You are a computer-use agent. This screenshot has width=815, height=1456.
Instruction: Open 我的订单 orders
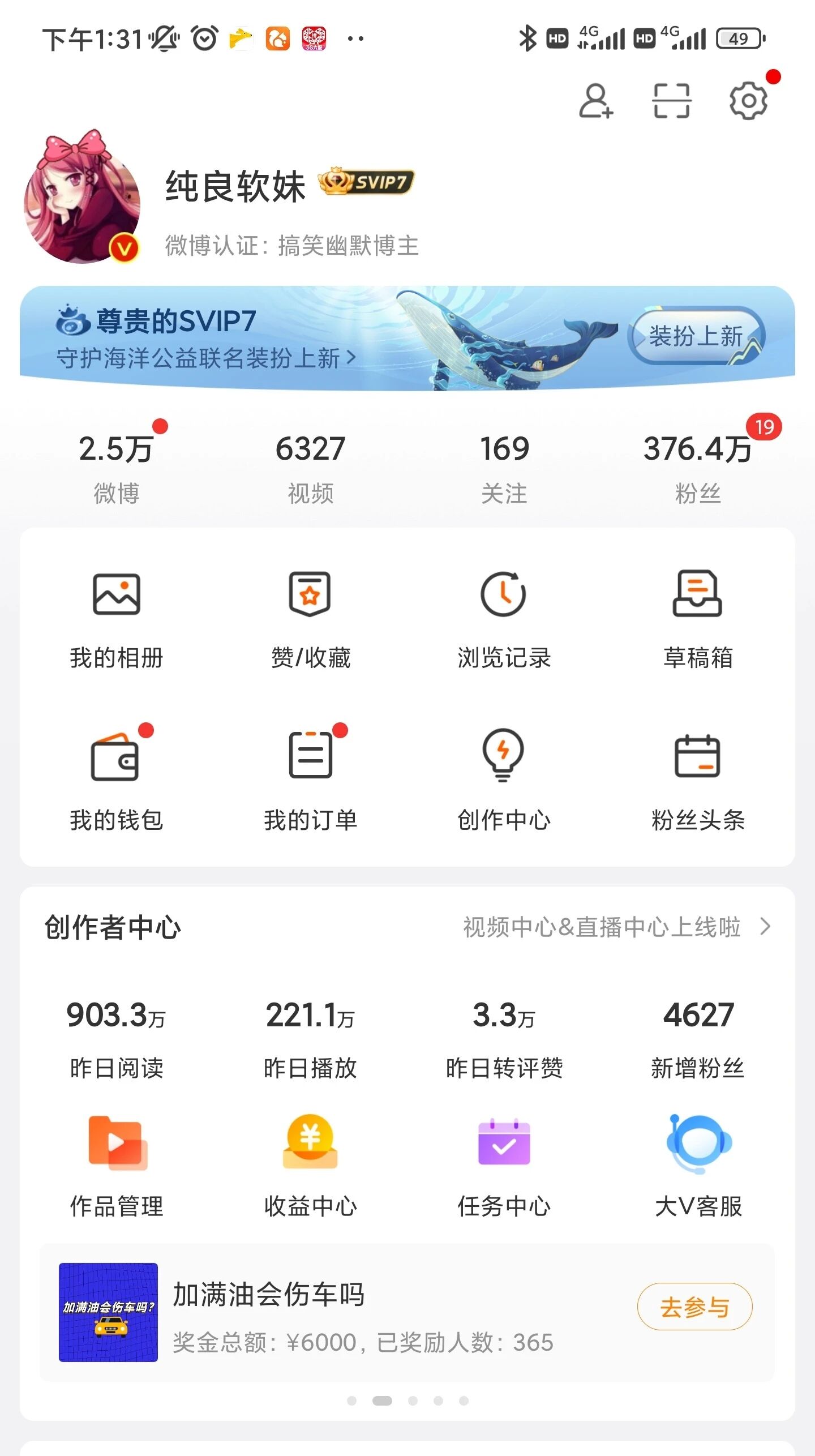point(310,781)
